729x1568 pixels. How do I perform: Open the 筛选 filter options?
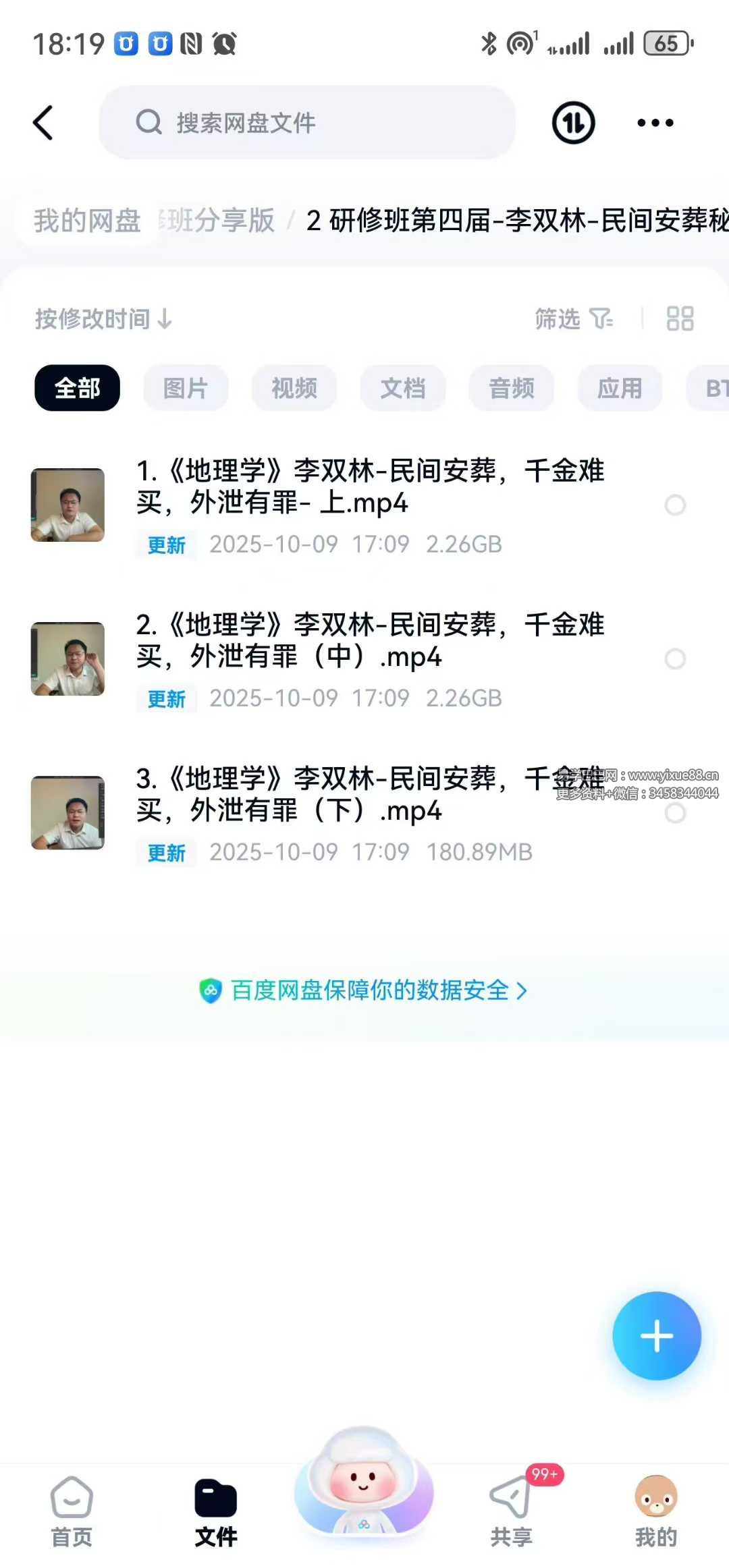click(x=574, y=320)
